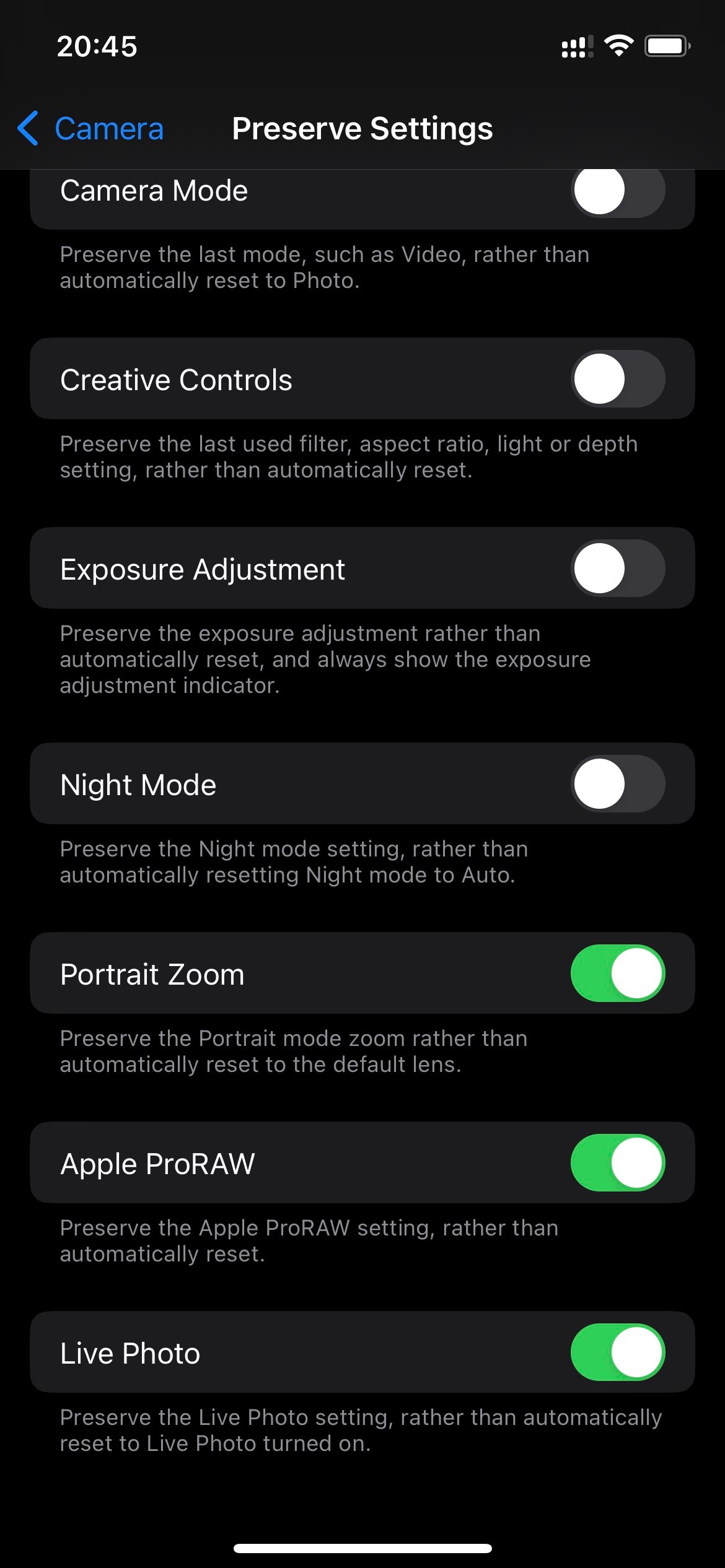This screenshot has width=725, height=1568.
Task: Enable the Camera Mode switch
Action: [x=618, y=191]
